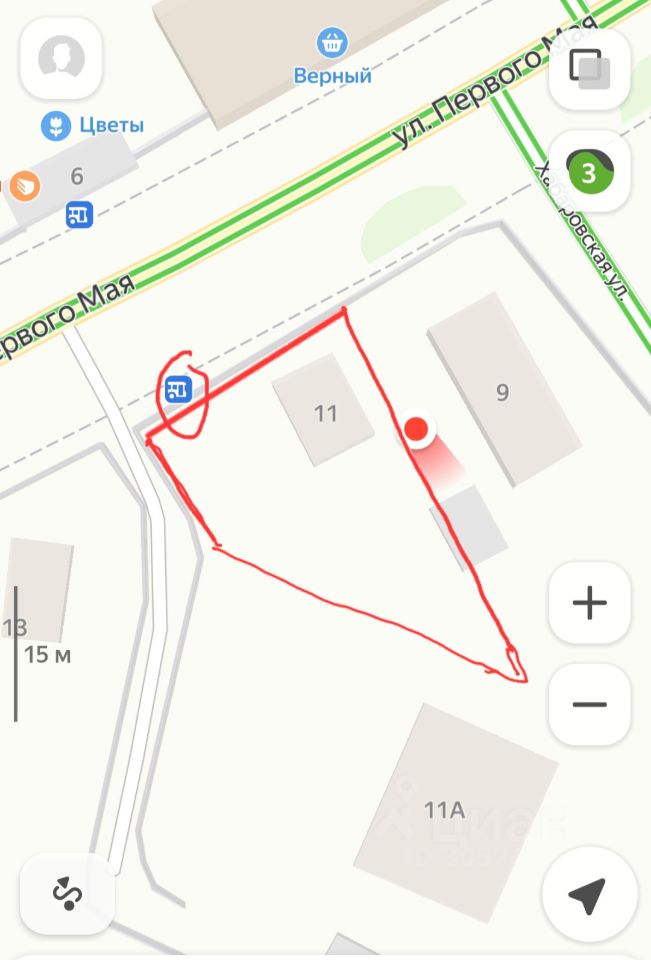Open the bus stop near building 6
Image resolution: width=651 pixels, height=960 pixels.
pyautogui.click(x=79, y=214)
